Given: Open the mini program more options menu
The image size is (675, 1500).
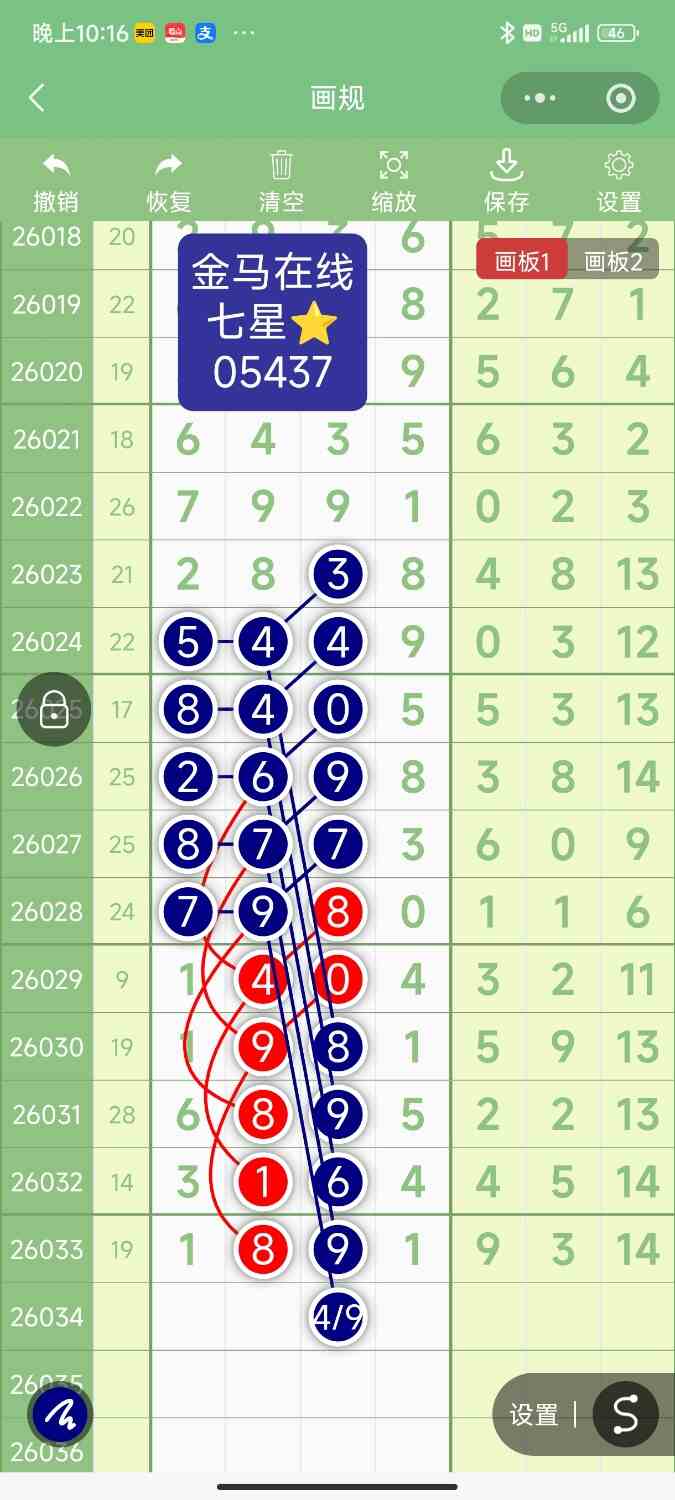Looking at the screenshot, I should (540, 98).
